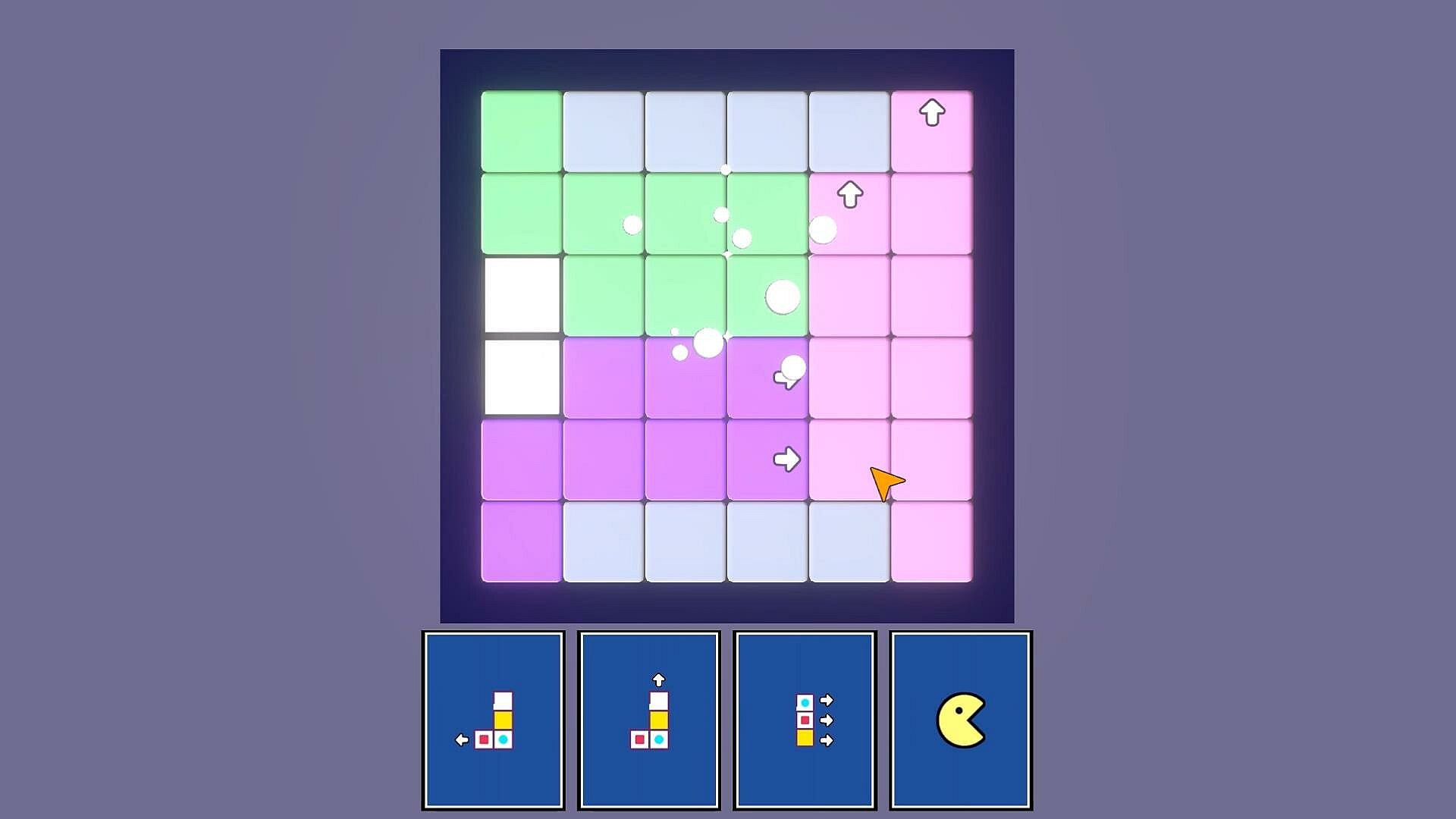Pick the L-block card with up arrow
Image resolution: width=1456 pixels, height=819 pixels.
649,720
